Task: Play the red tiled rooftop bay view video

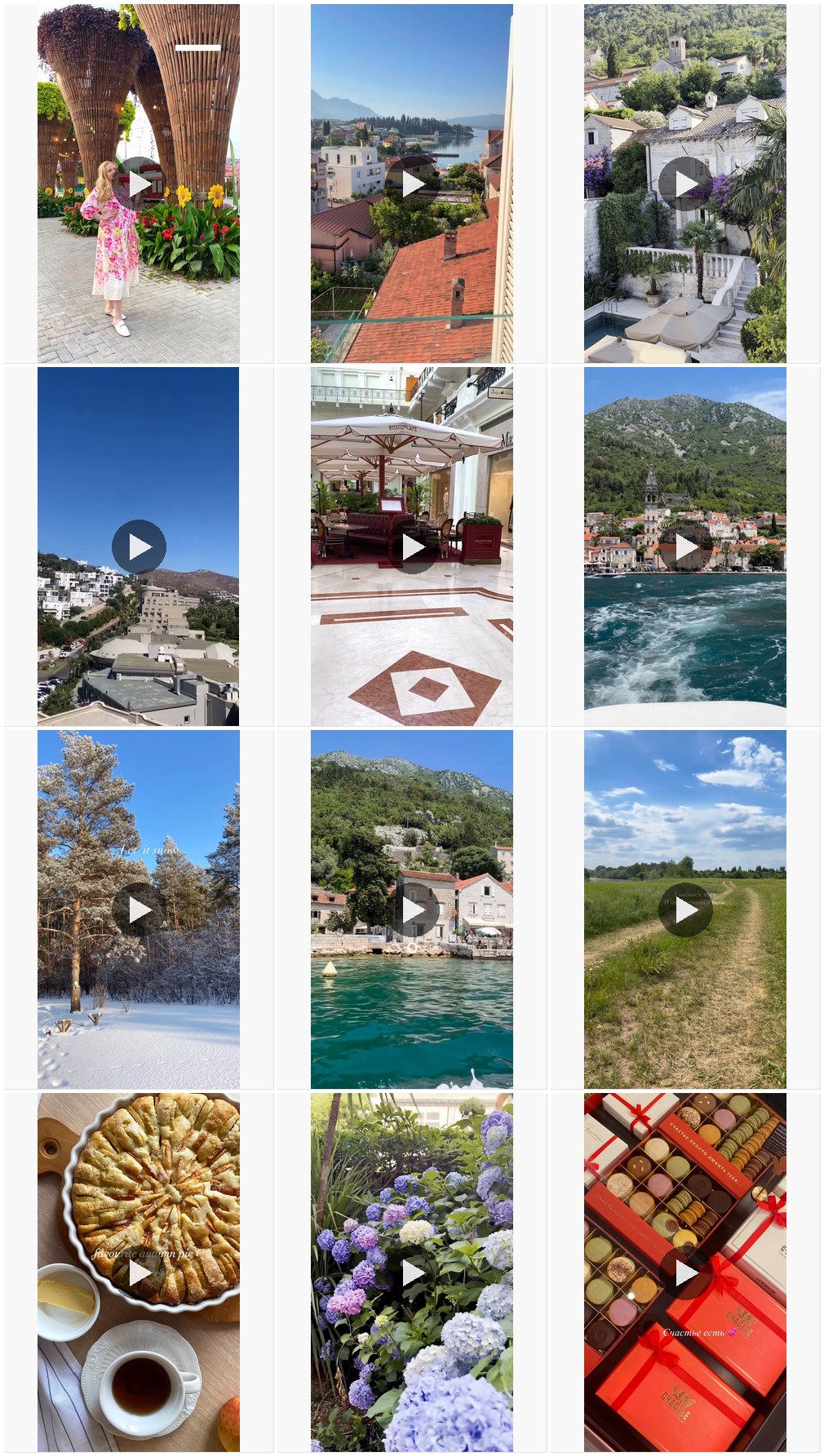Action: tap(412, 184)
